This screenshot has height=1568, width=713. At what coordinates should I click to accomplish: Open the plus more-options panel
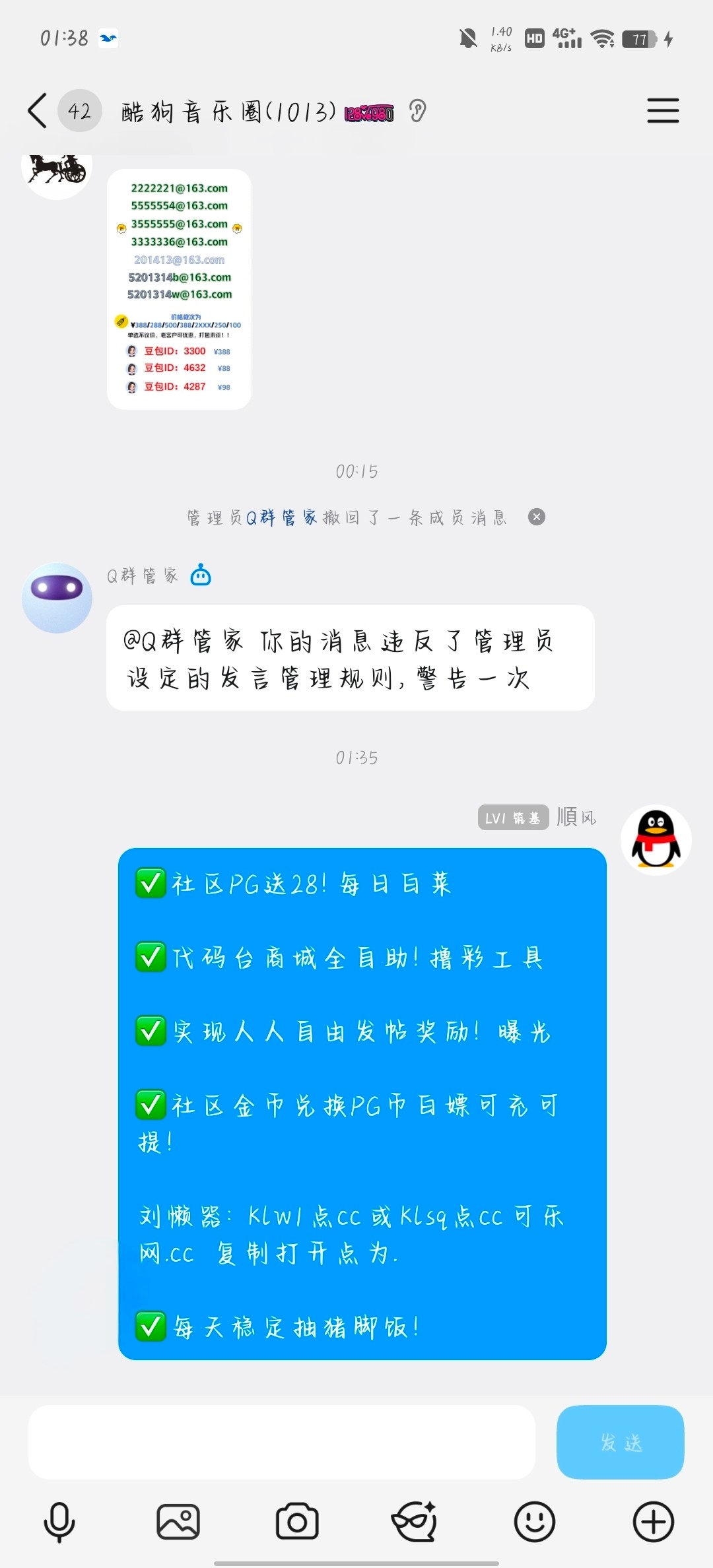pos(653,1522)
